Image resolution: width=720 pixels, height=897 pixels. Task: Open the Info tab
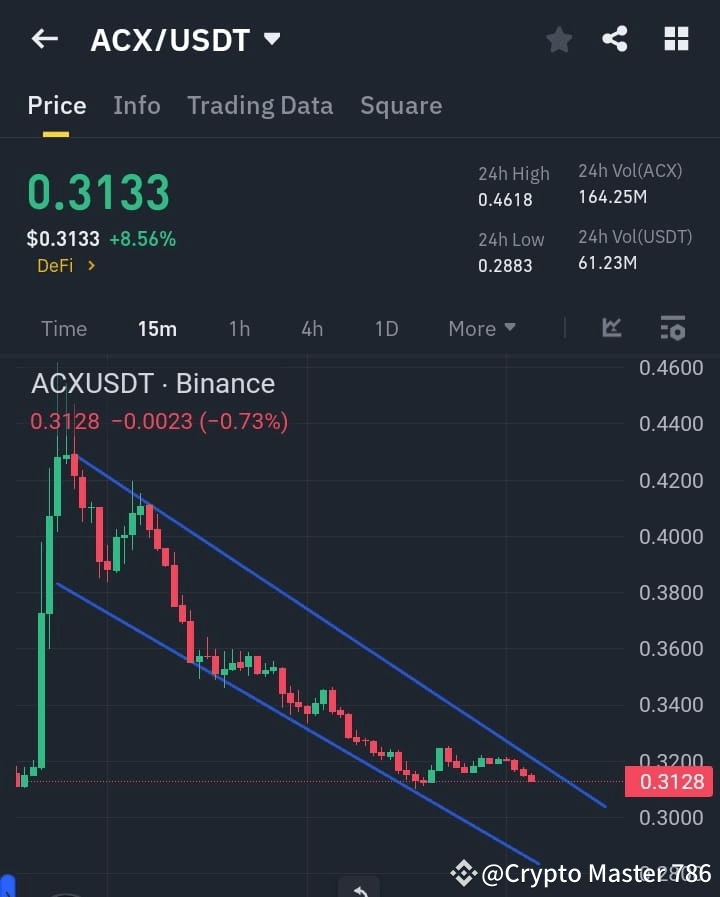136,105
